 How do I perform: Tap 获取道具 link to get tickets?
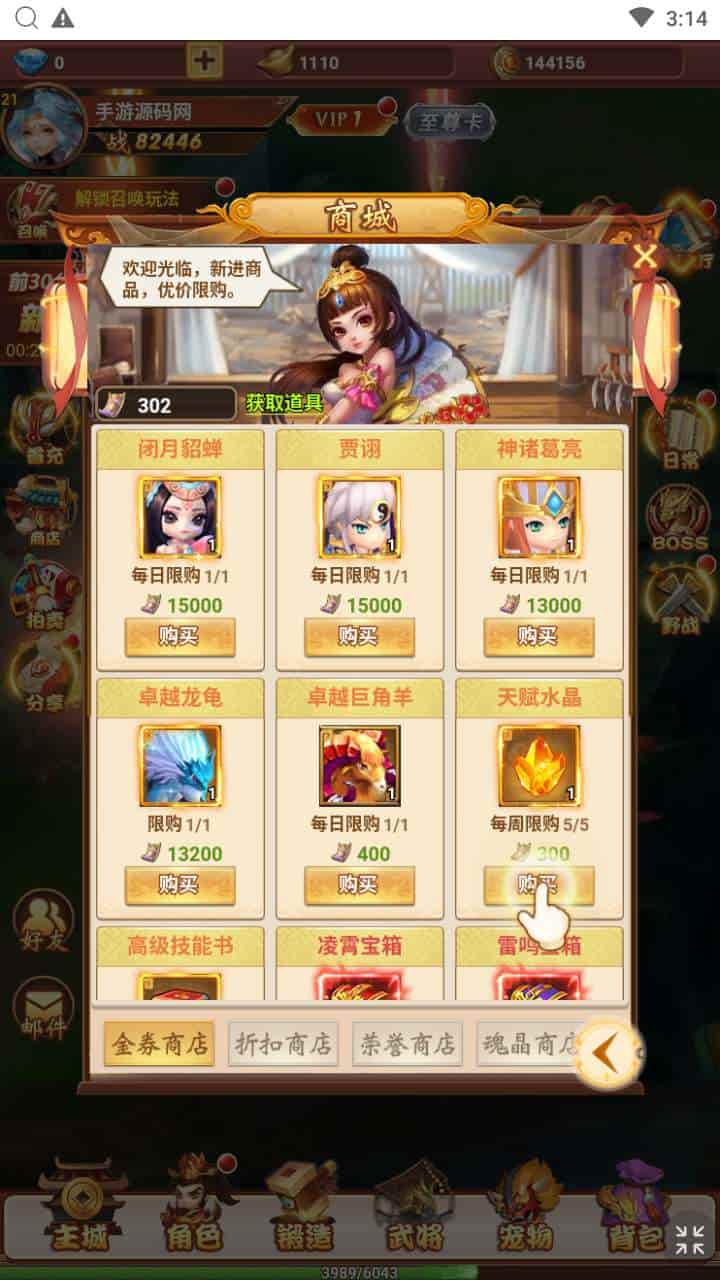(x=285, y=404)
